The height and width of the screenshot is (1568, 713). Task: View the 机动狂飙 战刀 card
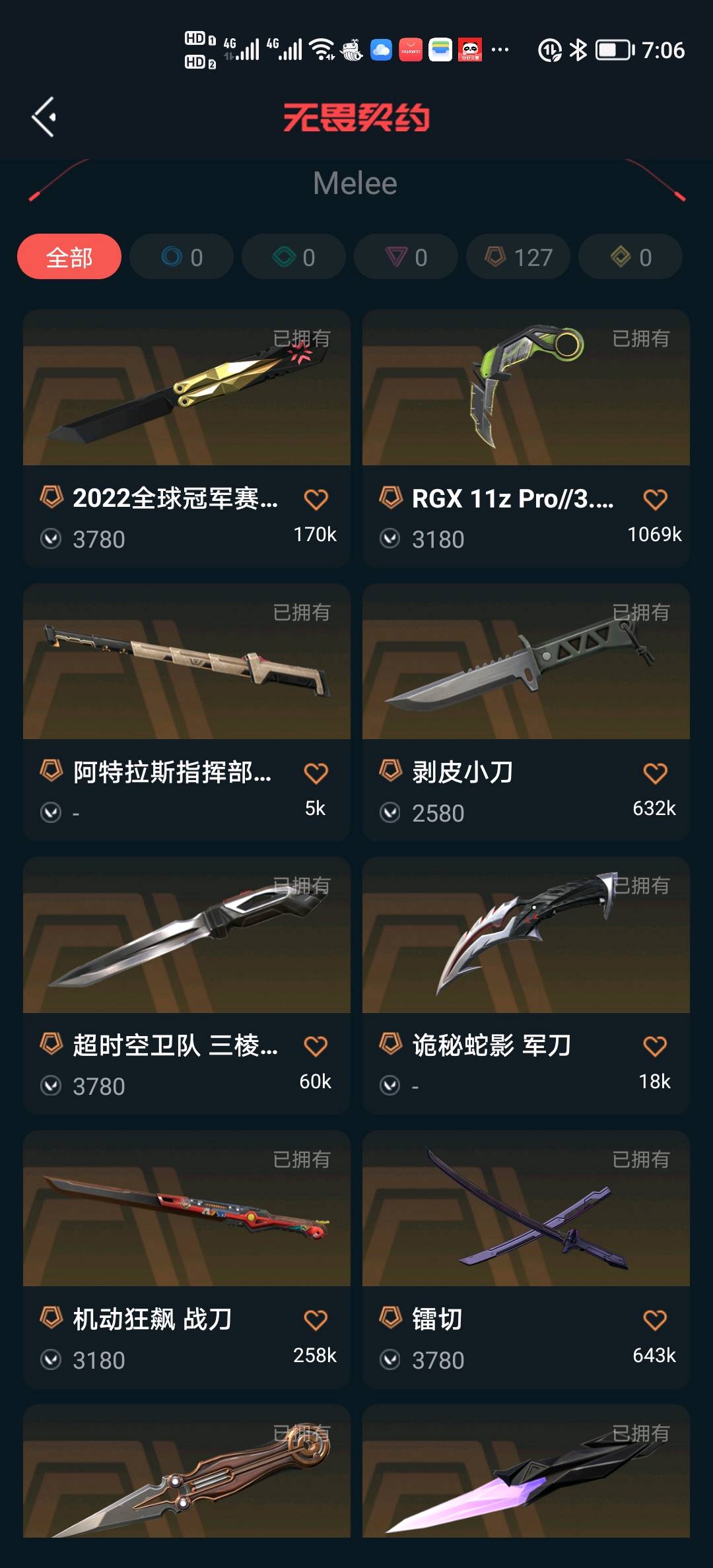[186, 1209]
